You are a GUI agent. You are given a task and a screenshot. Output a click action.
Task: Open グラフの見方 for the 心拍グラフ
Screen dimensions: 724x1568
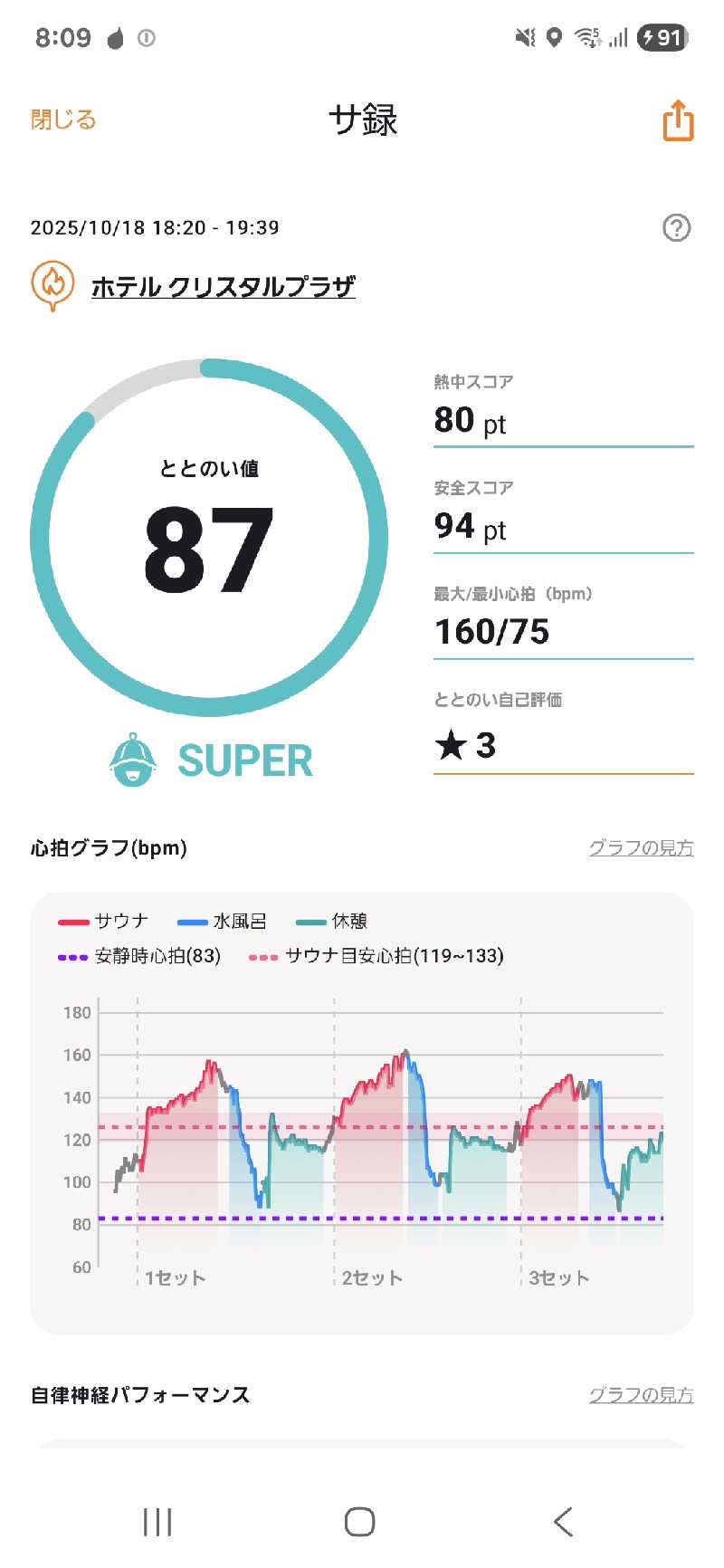641,848
